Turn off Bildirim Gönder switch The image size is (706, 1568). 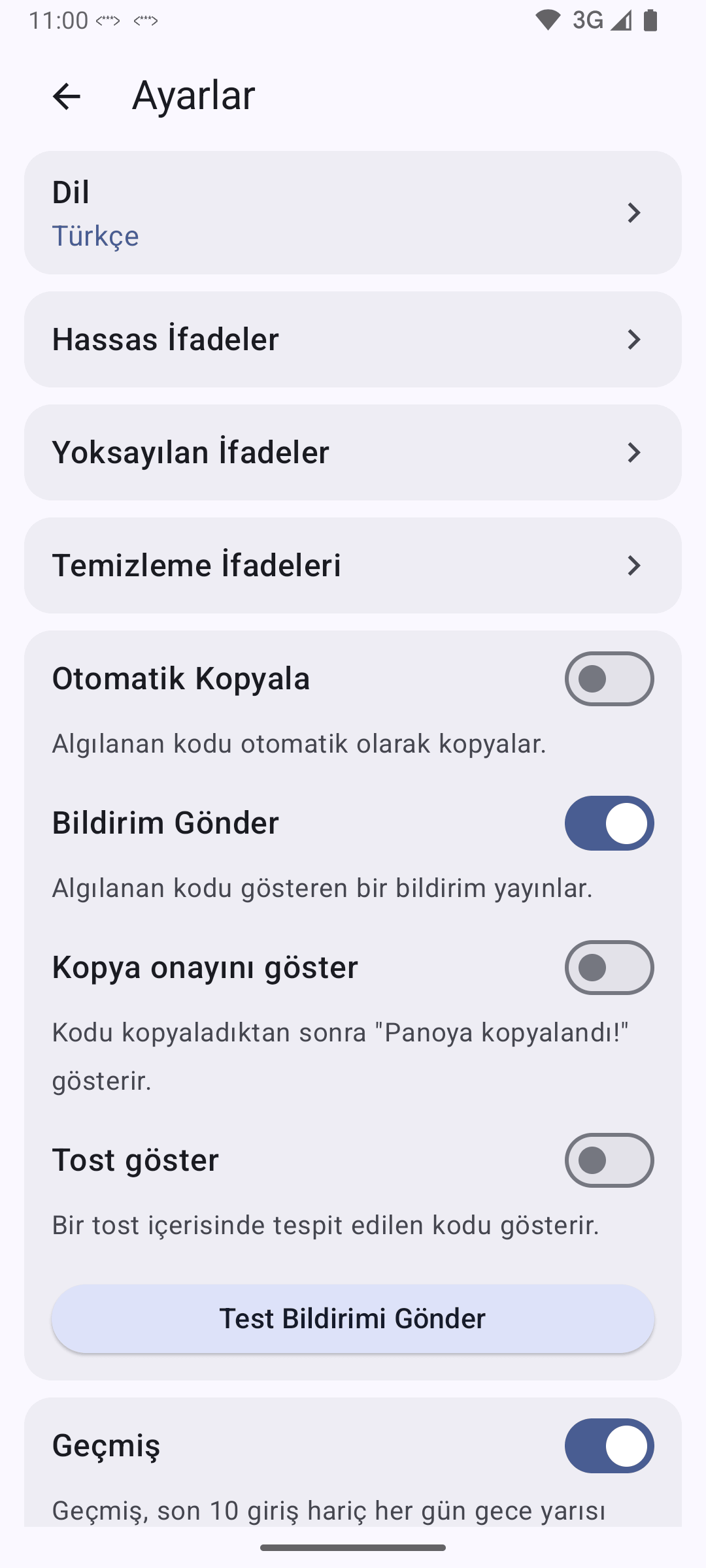coord(609,823)
